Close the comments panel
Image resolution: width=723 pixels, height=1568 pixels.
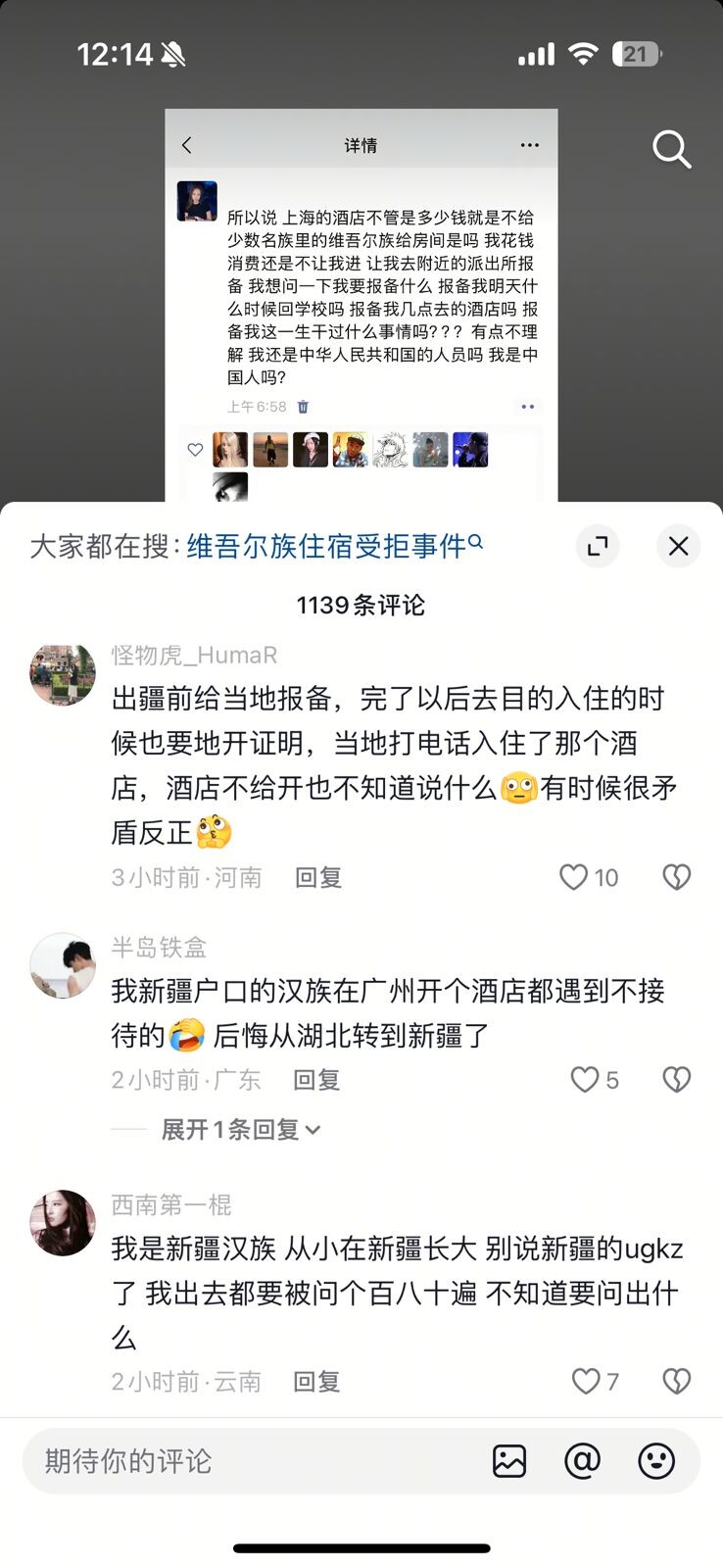(x=678, y=546)
